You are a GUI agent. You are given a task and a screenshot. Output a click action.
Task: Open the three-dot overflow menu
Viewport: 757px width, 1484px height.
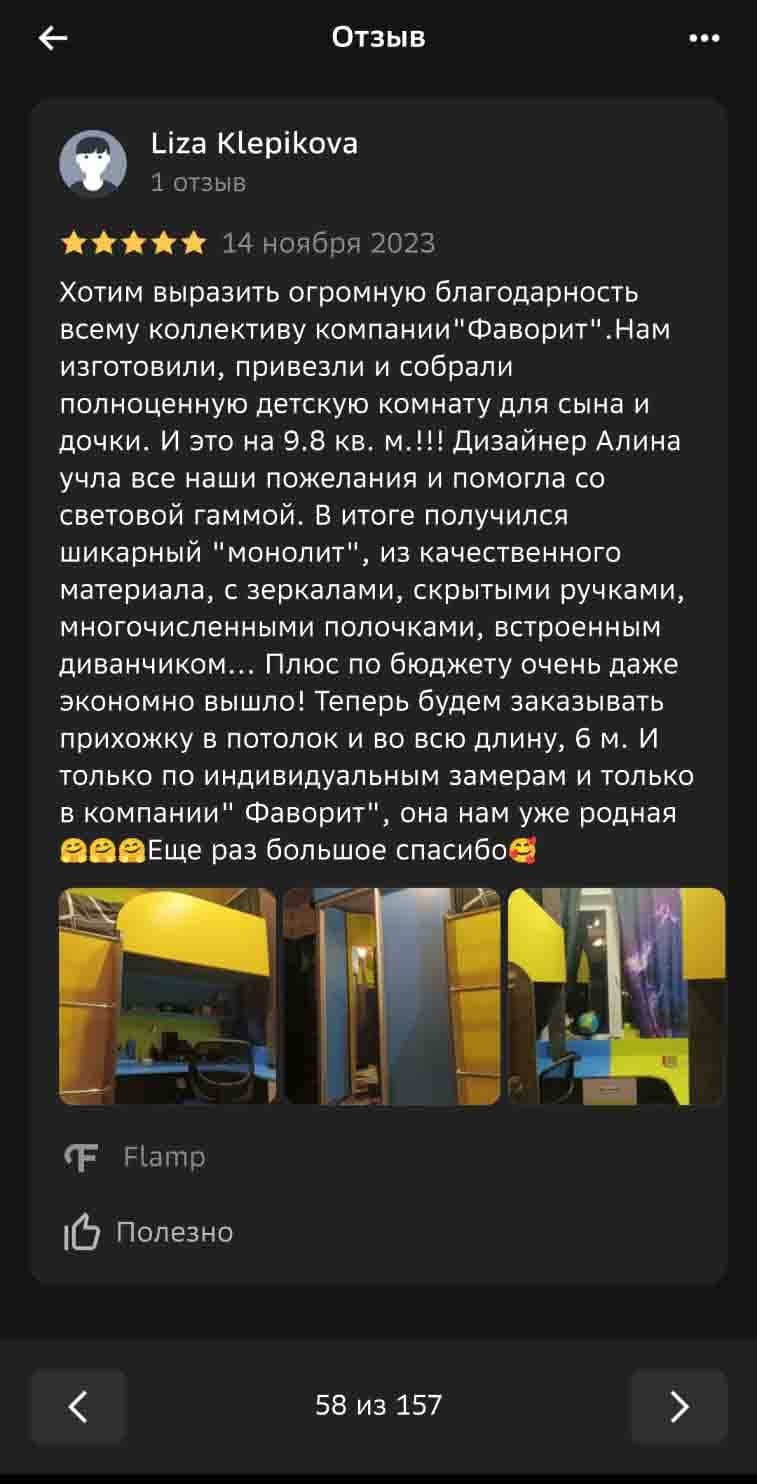click(x=704, y=38)
